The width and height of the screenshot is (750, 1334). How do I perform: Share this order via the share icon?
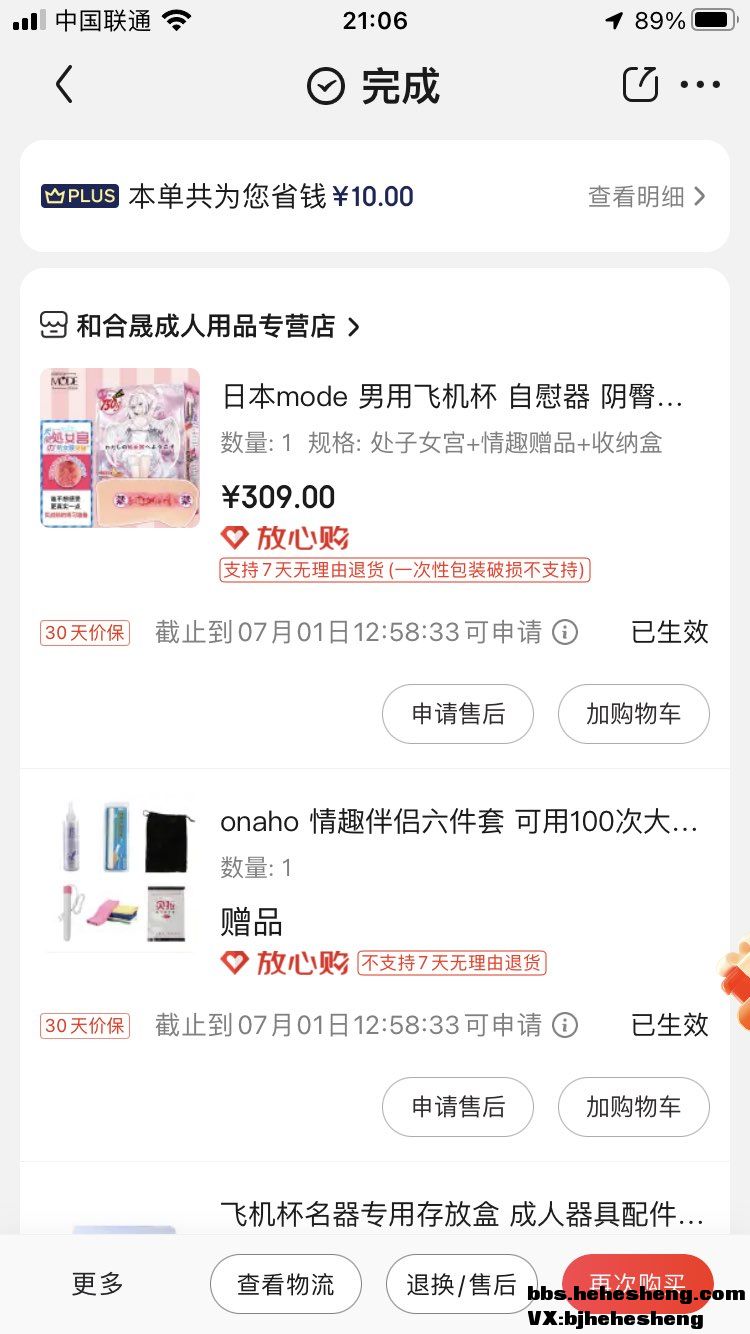pos(640,84)
